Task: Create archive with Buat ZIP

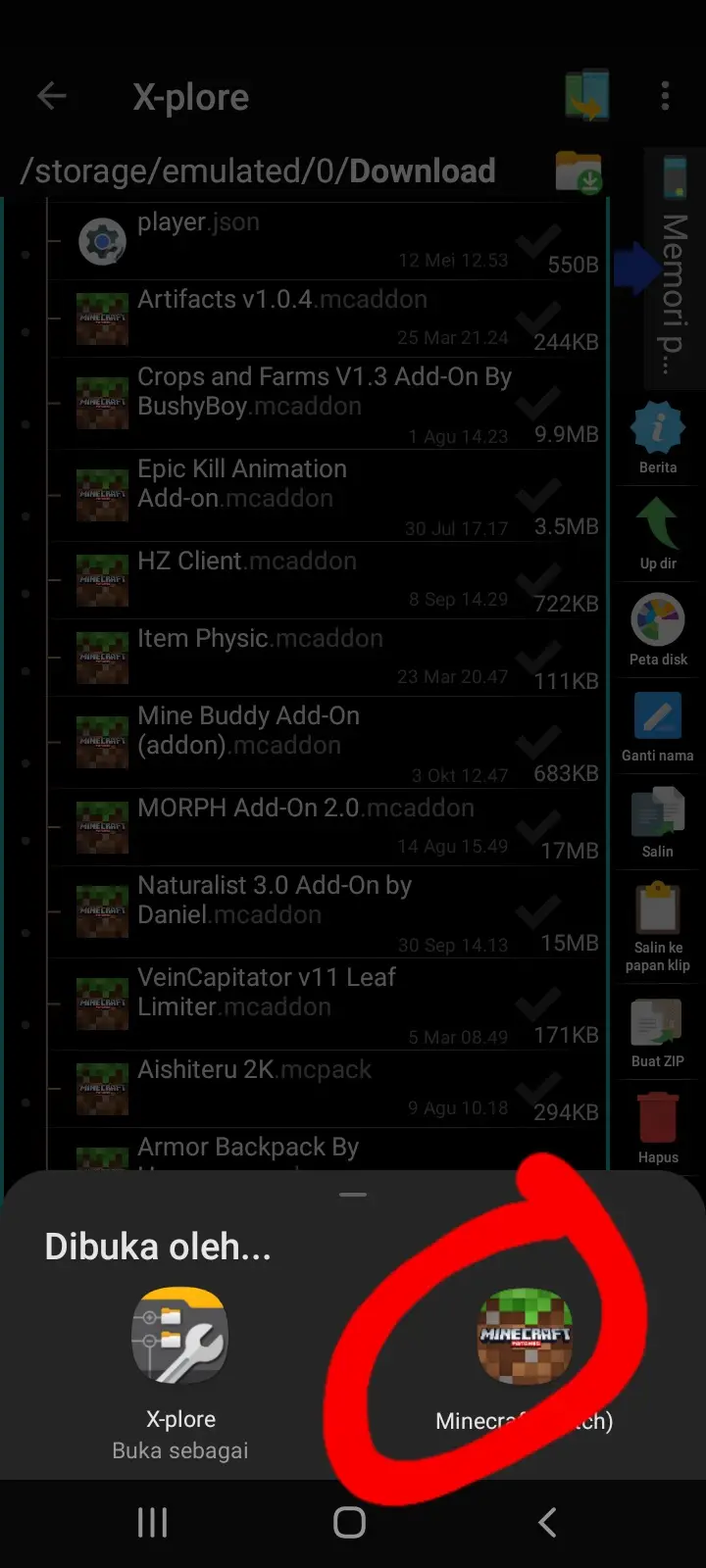Action: click(x=658, y=1031)
